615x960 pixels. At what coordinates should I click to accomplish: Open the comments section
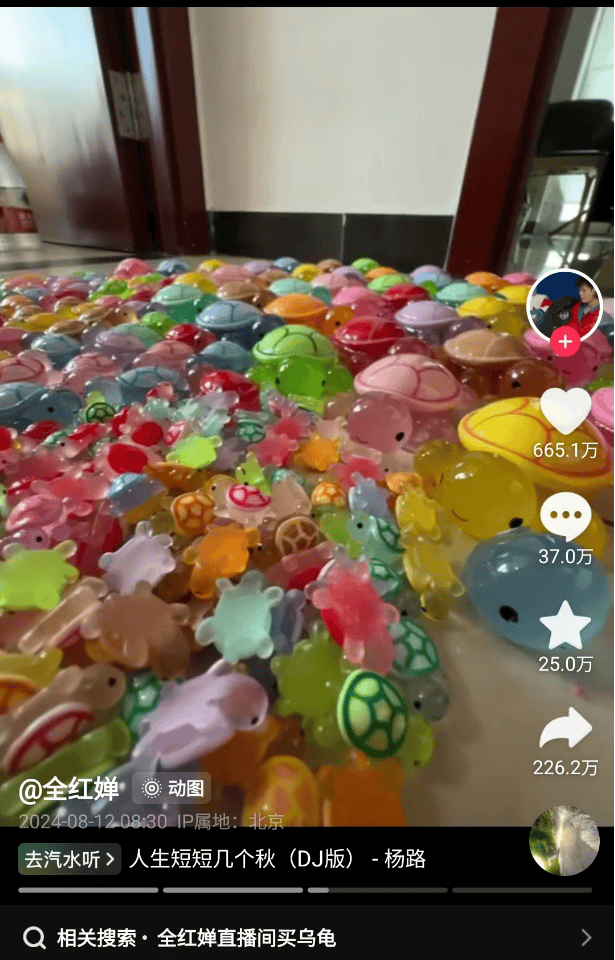point(565,516)
